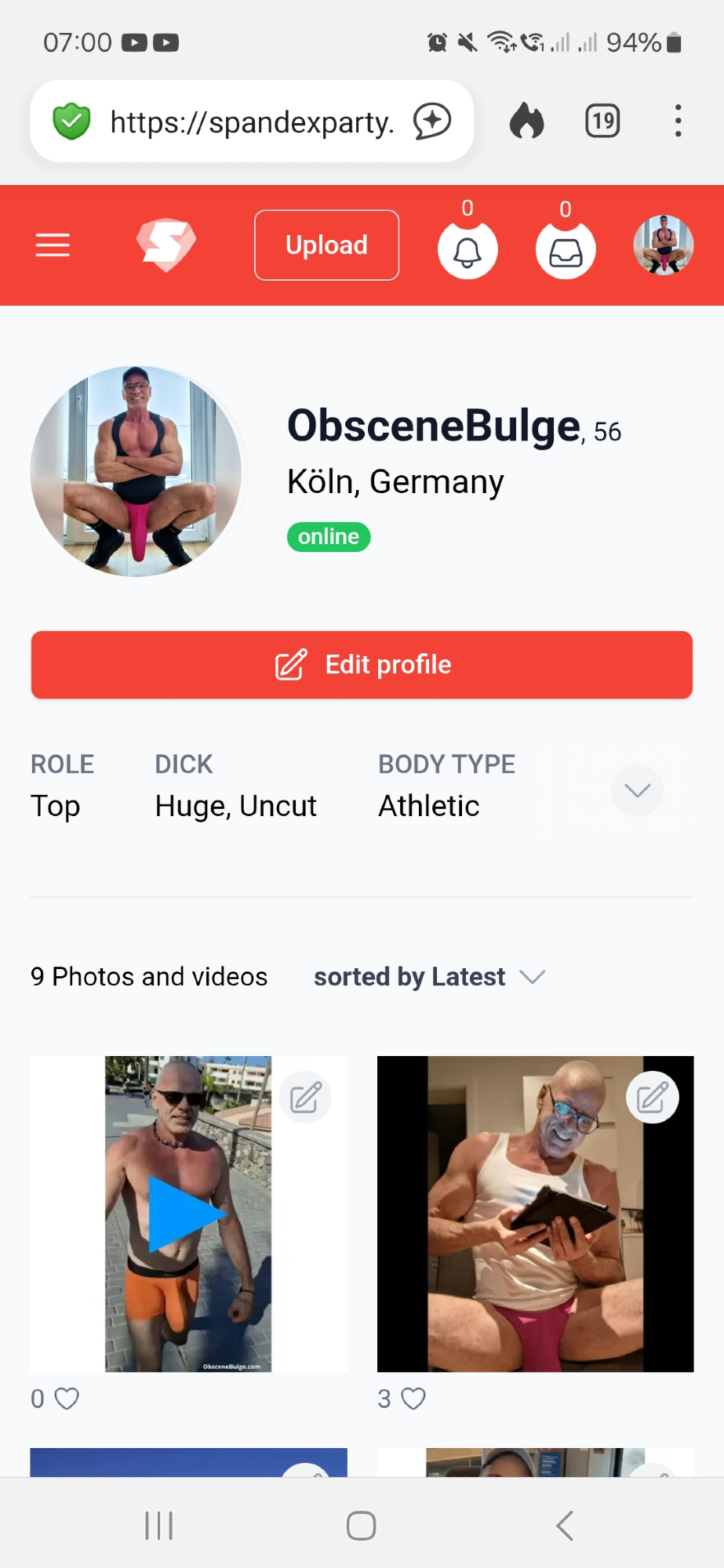Tap Edit profile
Image resolution: width=724 pixels, height=1568 pixels.
(x=362, y=665)
